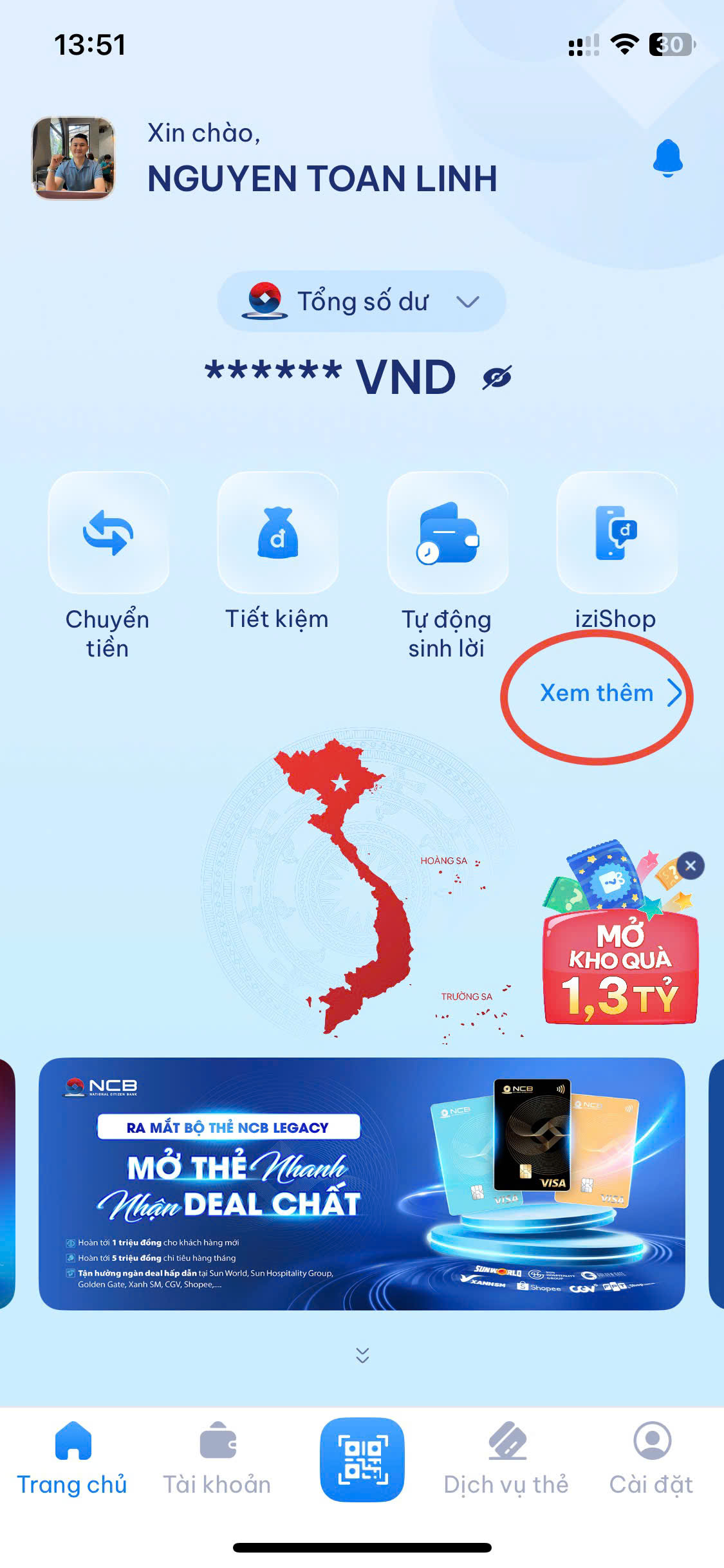Open Chuyển tiền money transfer
The image size is (724, 1568).
coord(108,533)
